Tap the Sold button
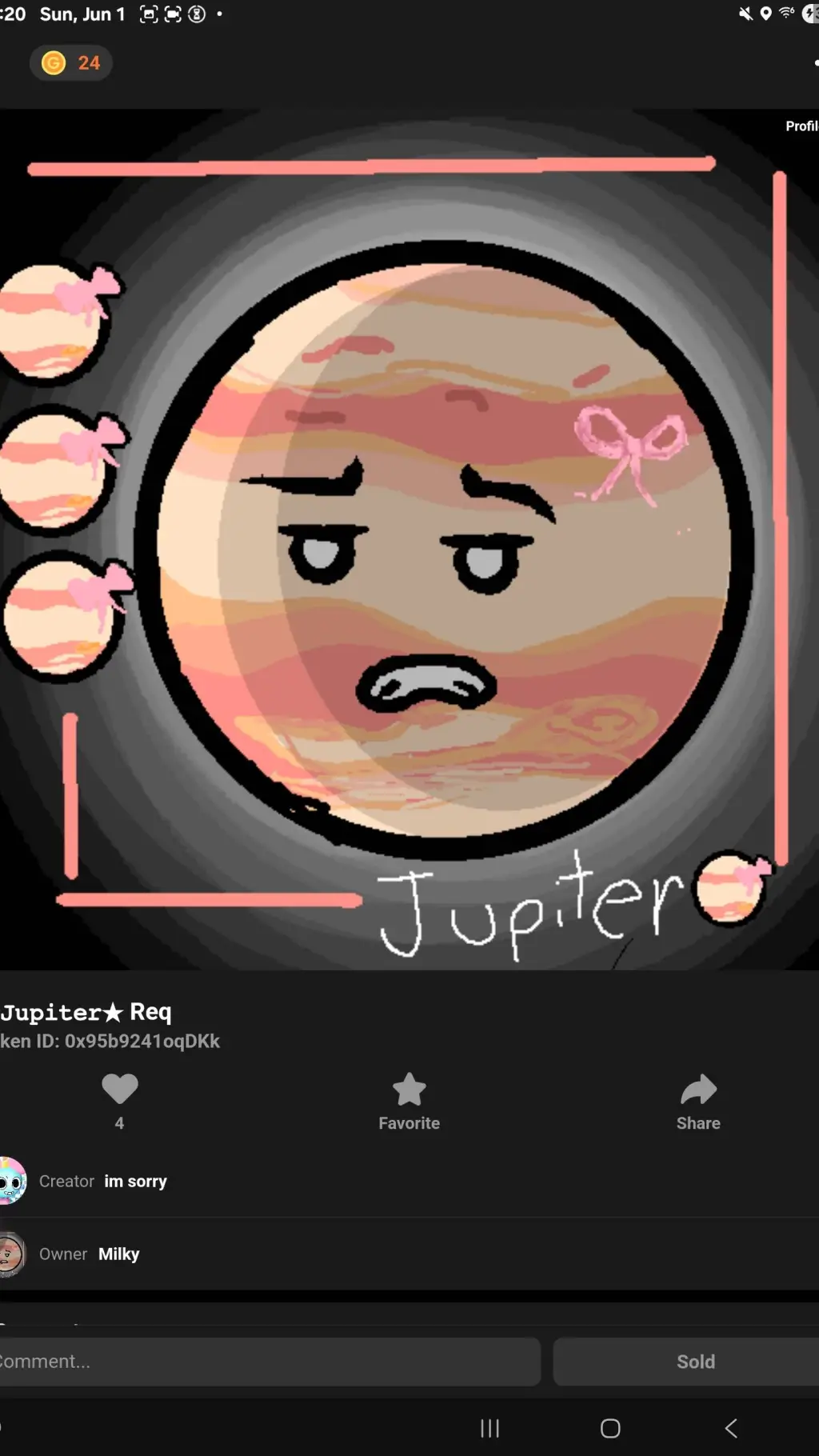819x1456 pixels. pyautogui.click(x=694, y=1362)
